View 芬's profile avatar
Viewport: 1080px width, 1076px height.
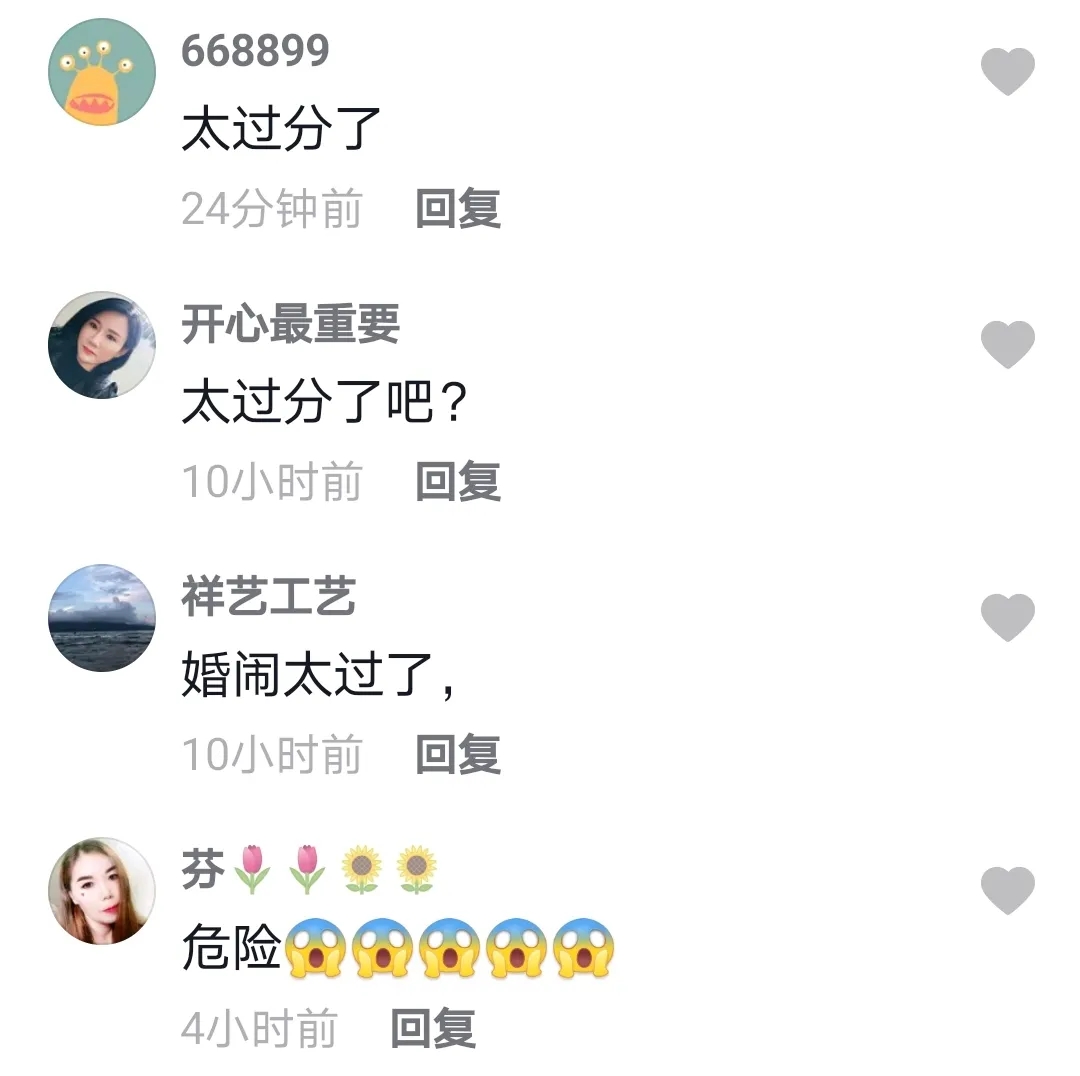tap(102, 890)
